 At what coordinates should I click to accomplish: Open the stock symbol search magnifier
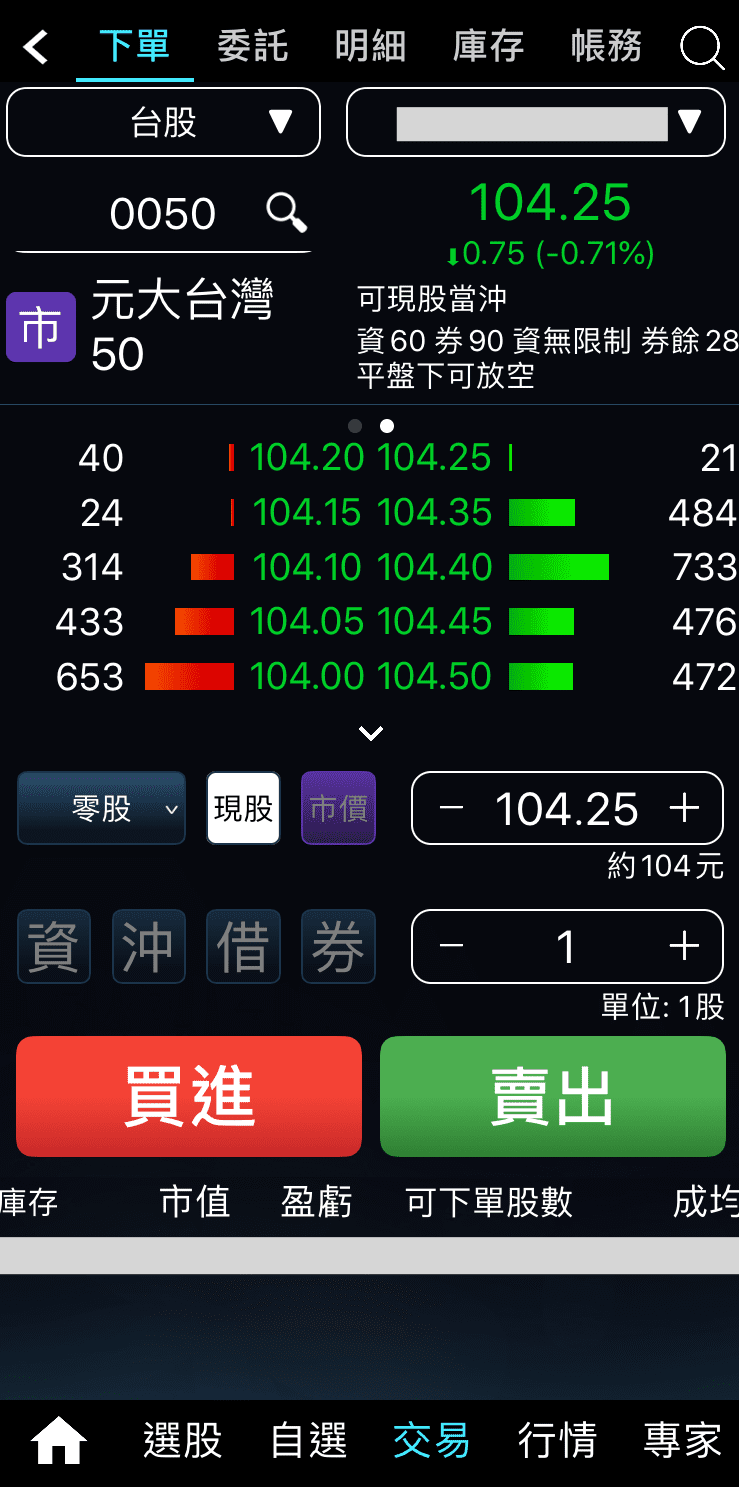(x=286, y=213)
